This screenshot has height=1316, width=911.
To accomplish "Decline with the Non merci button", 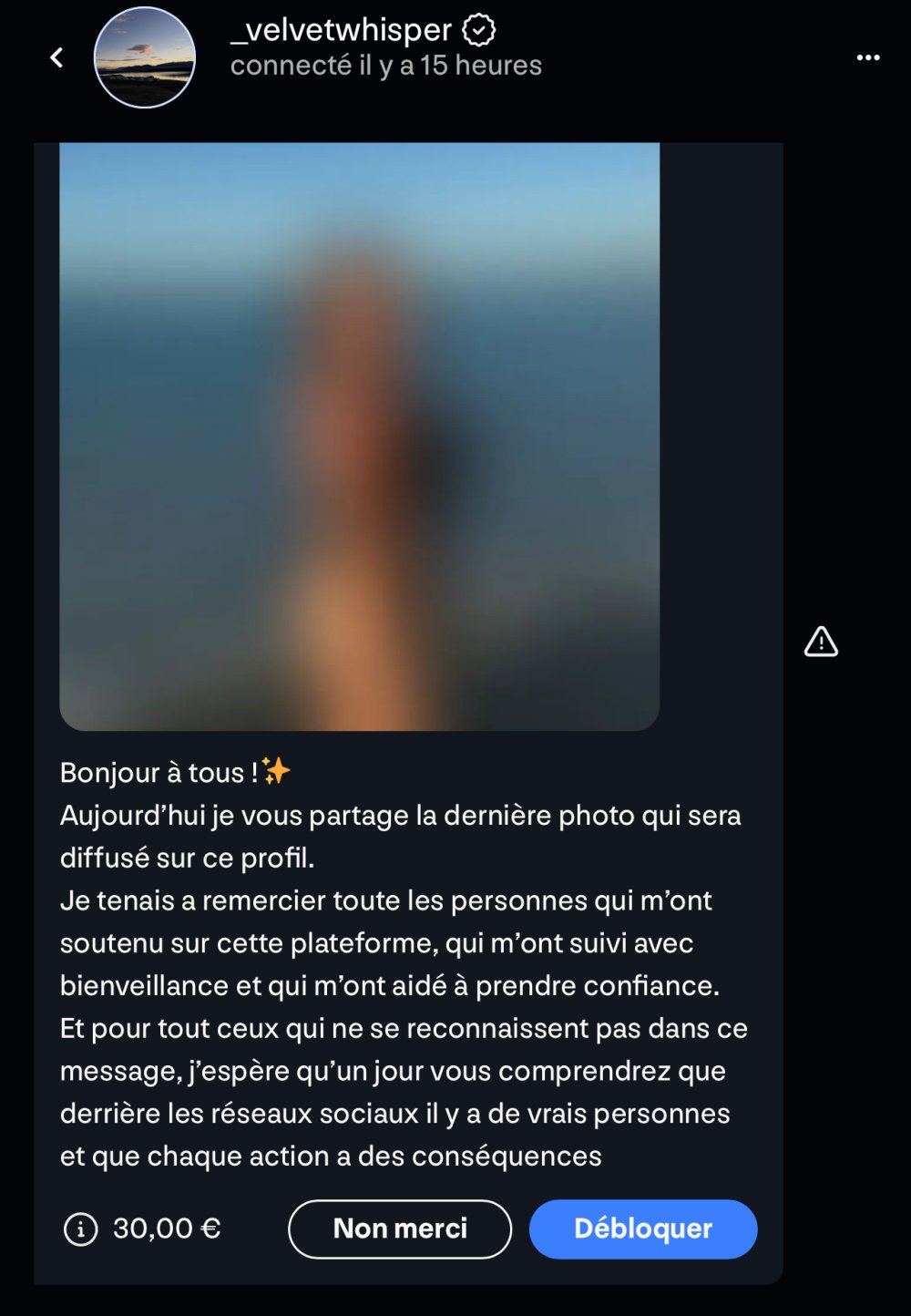I will (x=400, y=1229).
